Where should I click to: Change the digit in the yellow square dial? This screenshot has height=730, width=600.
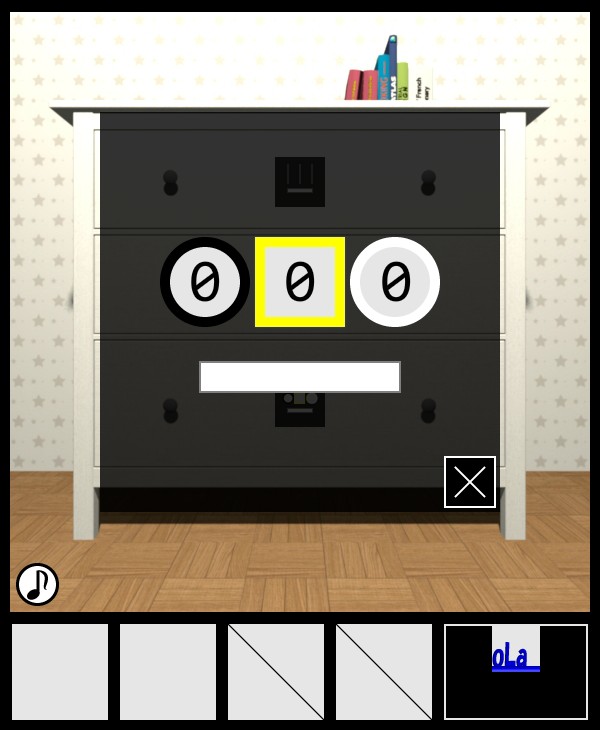[x=300, y=282]
